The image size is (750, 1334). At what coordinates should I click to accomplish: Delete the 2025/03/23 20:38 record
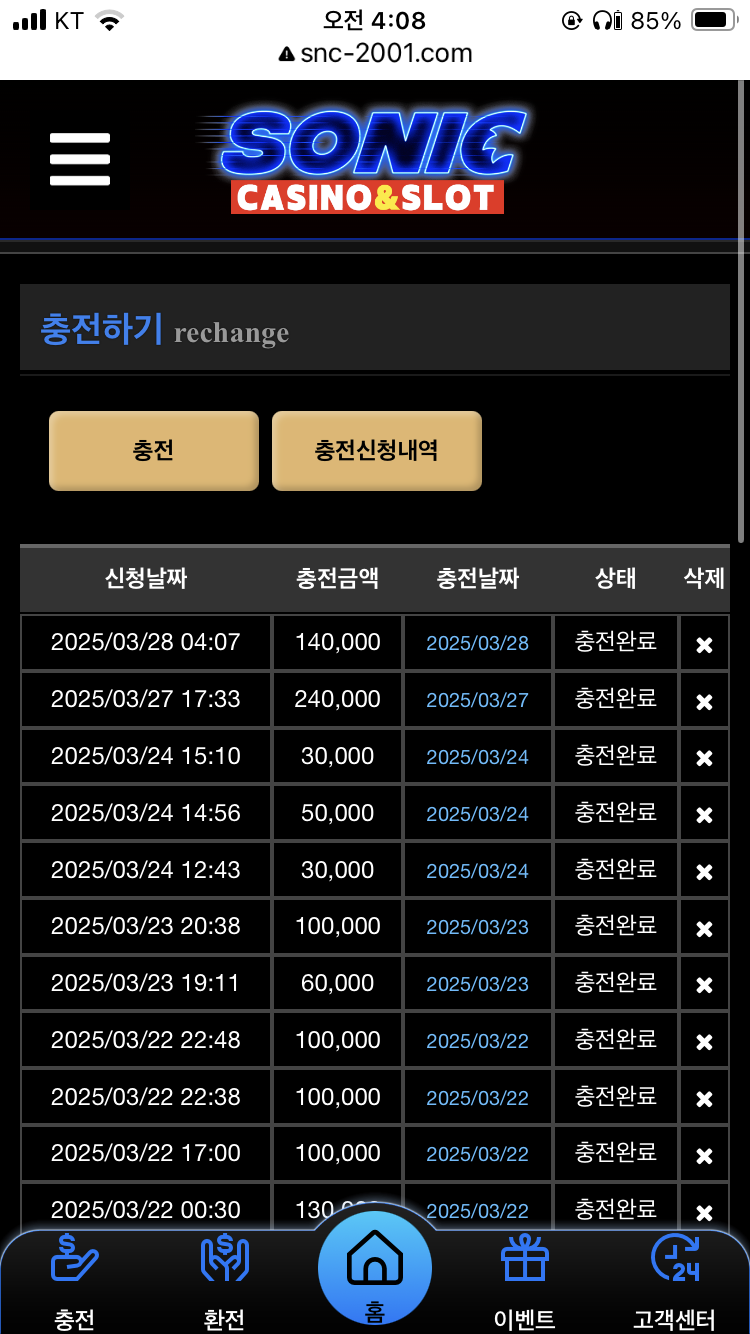click(x=704, y=928)
